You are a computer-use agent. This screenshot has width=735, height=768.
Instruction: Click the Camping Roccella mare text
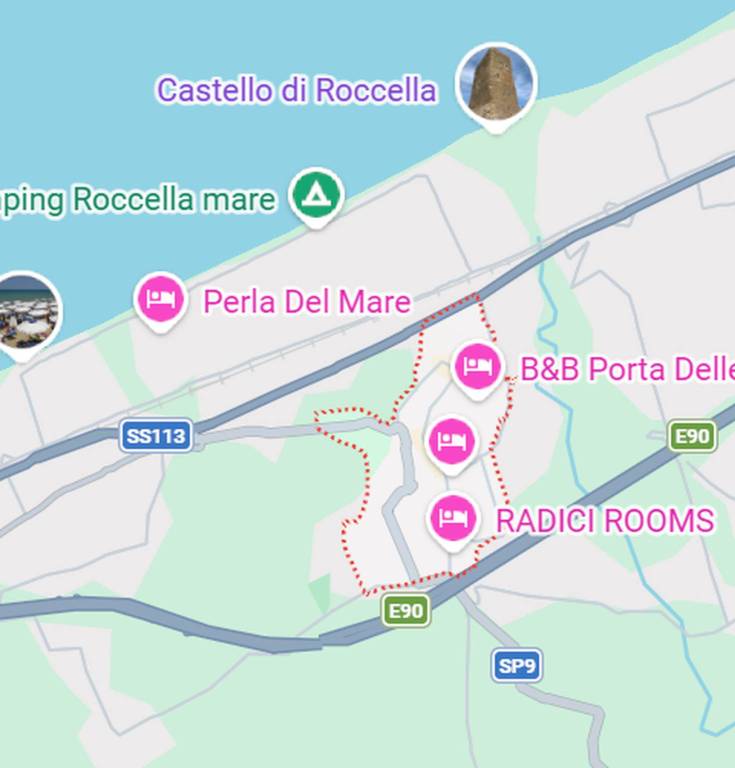(x=137, y=199)
